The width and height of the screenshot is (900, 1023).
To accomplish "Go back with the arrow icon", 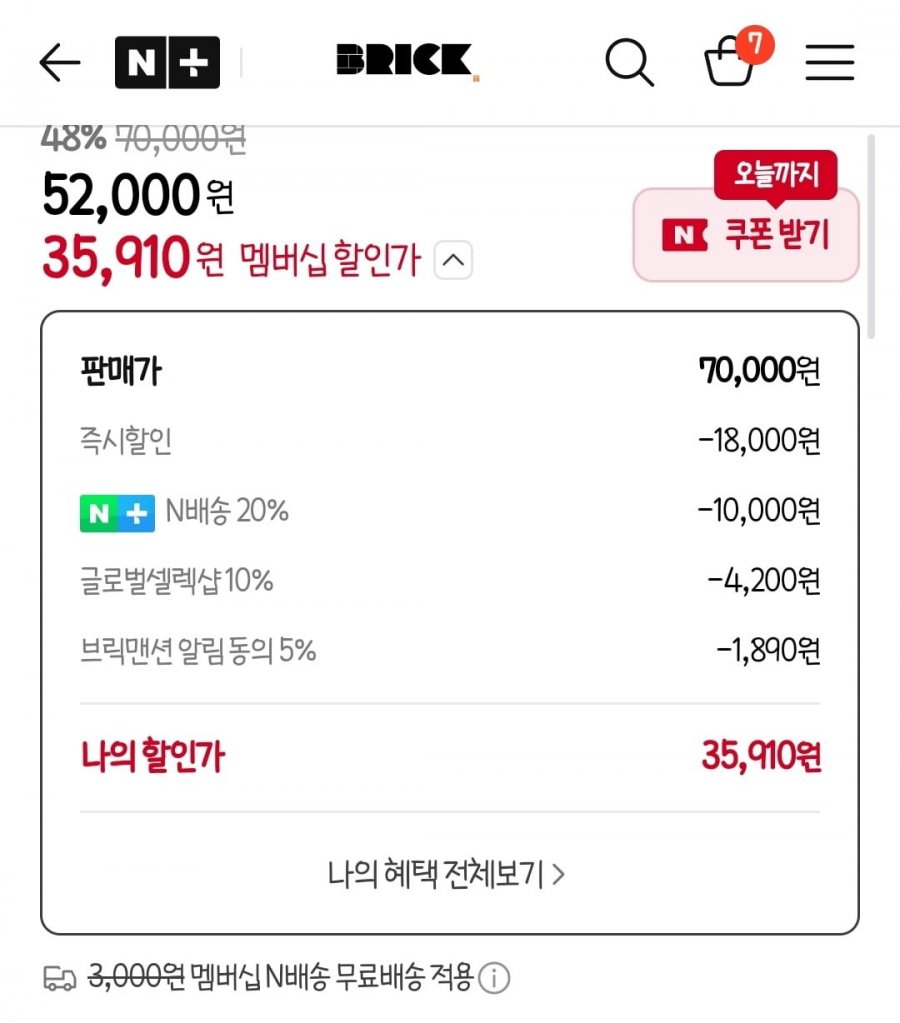I will (60, 63).
